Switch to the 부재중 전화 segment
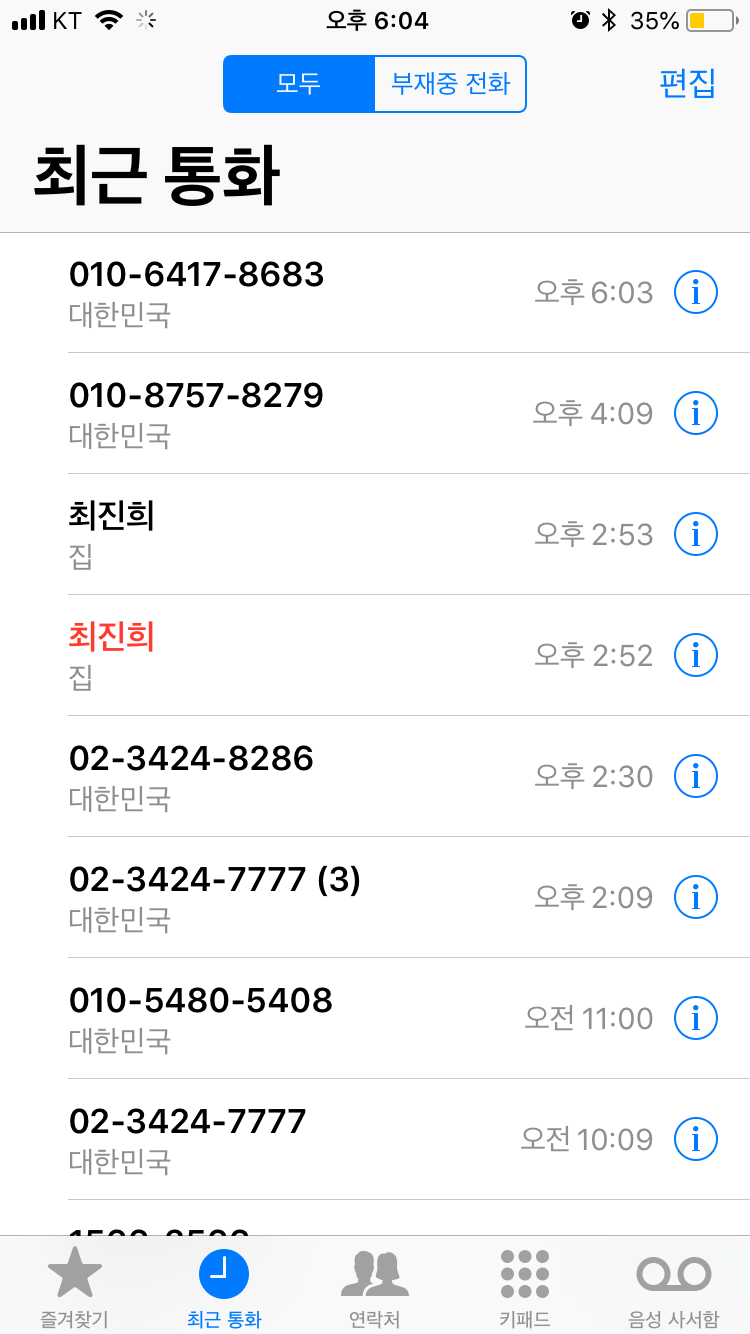 pyautogui.click(x=450, y=84)
